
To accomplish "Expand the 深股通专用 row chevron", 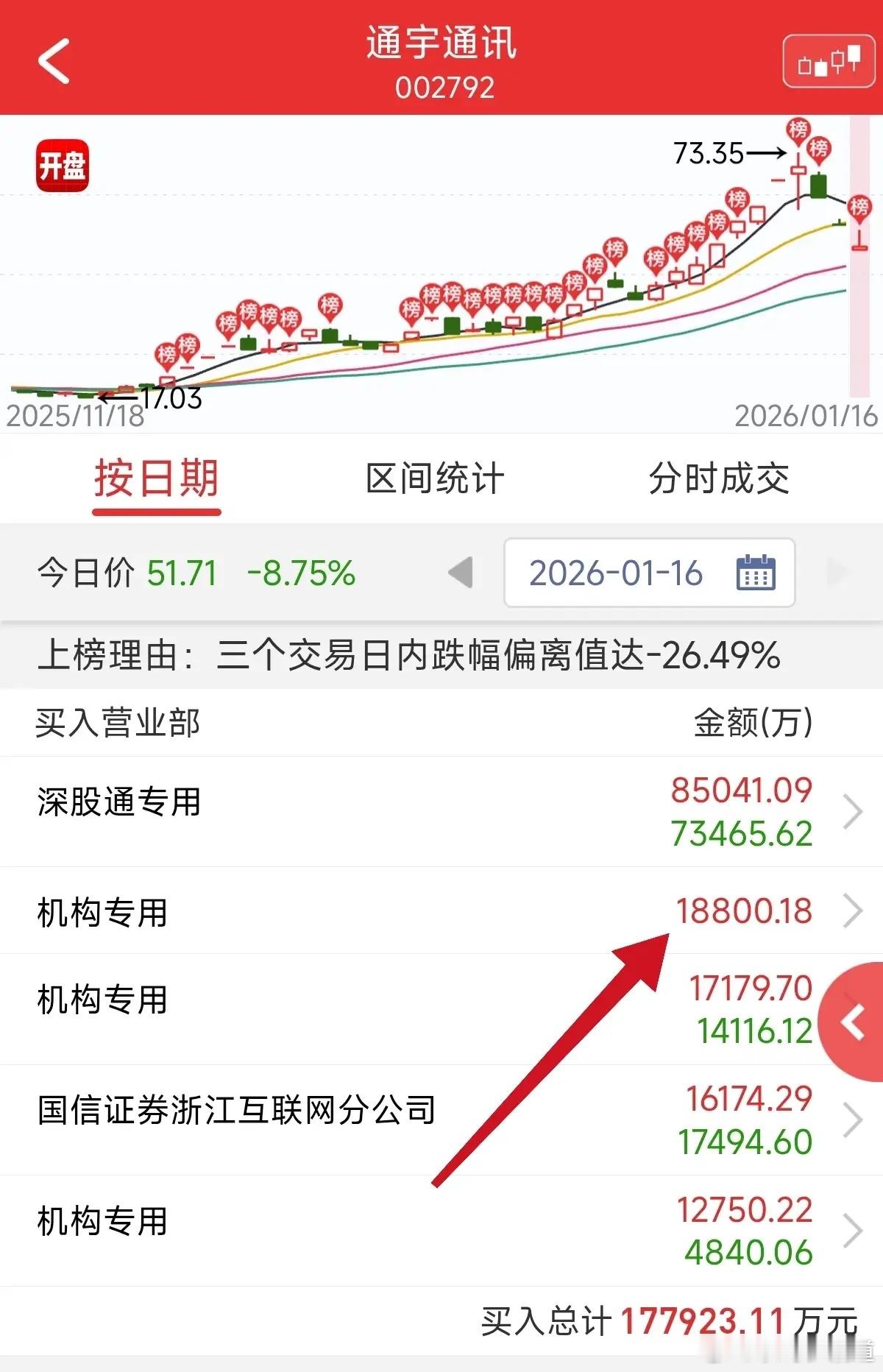I will (x=852, y=810).
